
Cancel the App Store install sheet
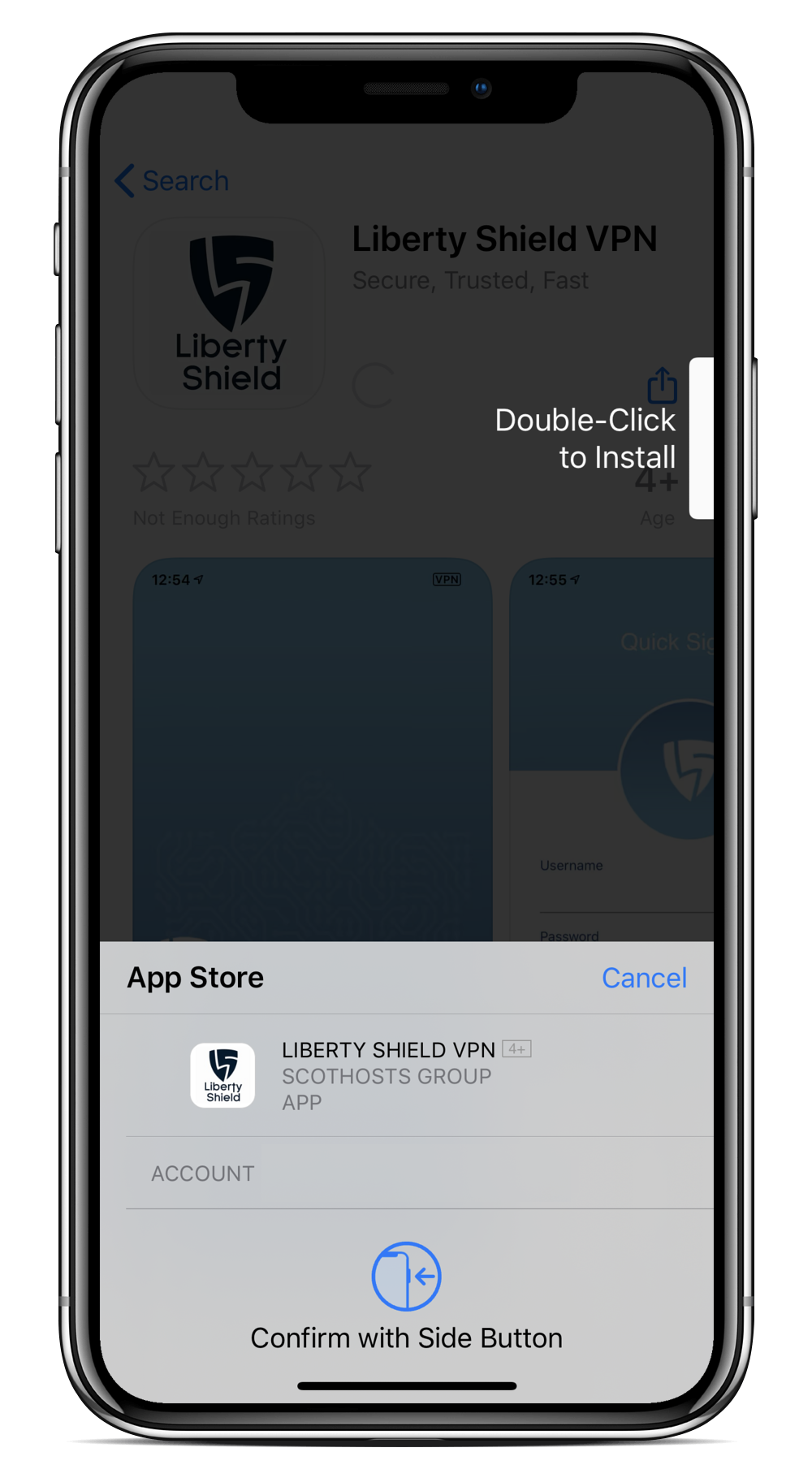pos(644,978)
